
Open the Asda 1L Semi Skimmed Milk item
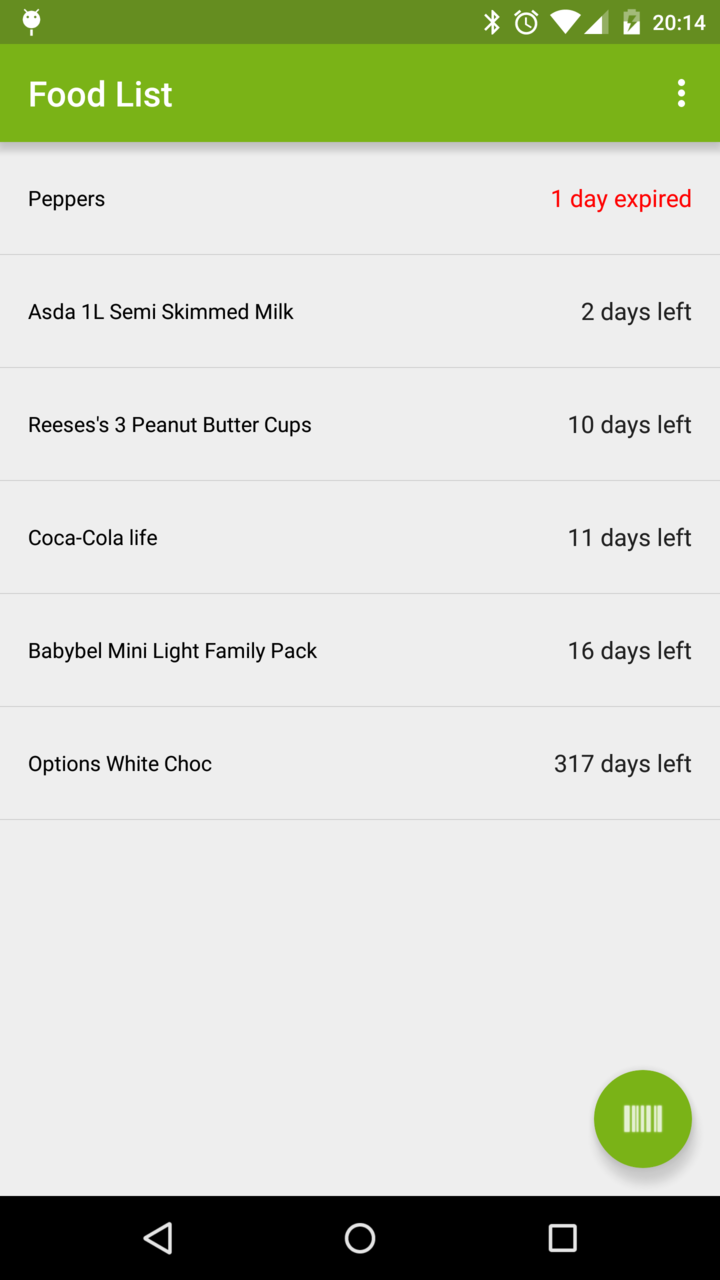(360, 311)
